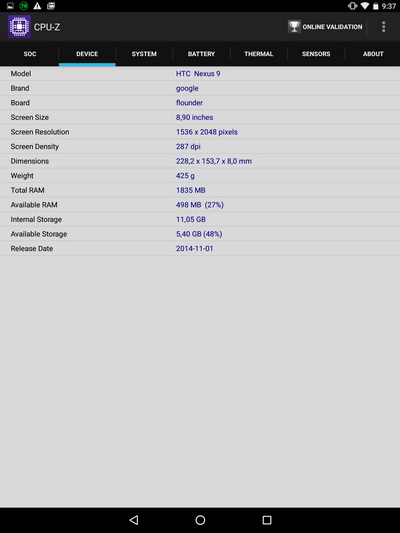Screen dimensions: 400x533
Task: Select the Device tab
Action: click(87, 54)
